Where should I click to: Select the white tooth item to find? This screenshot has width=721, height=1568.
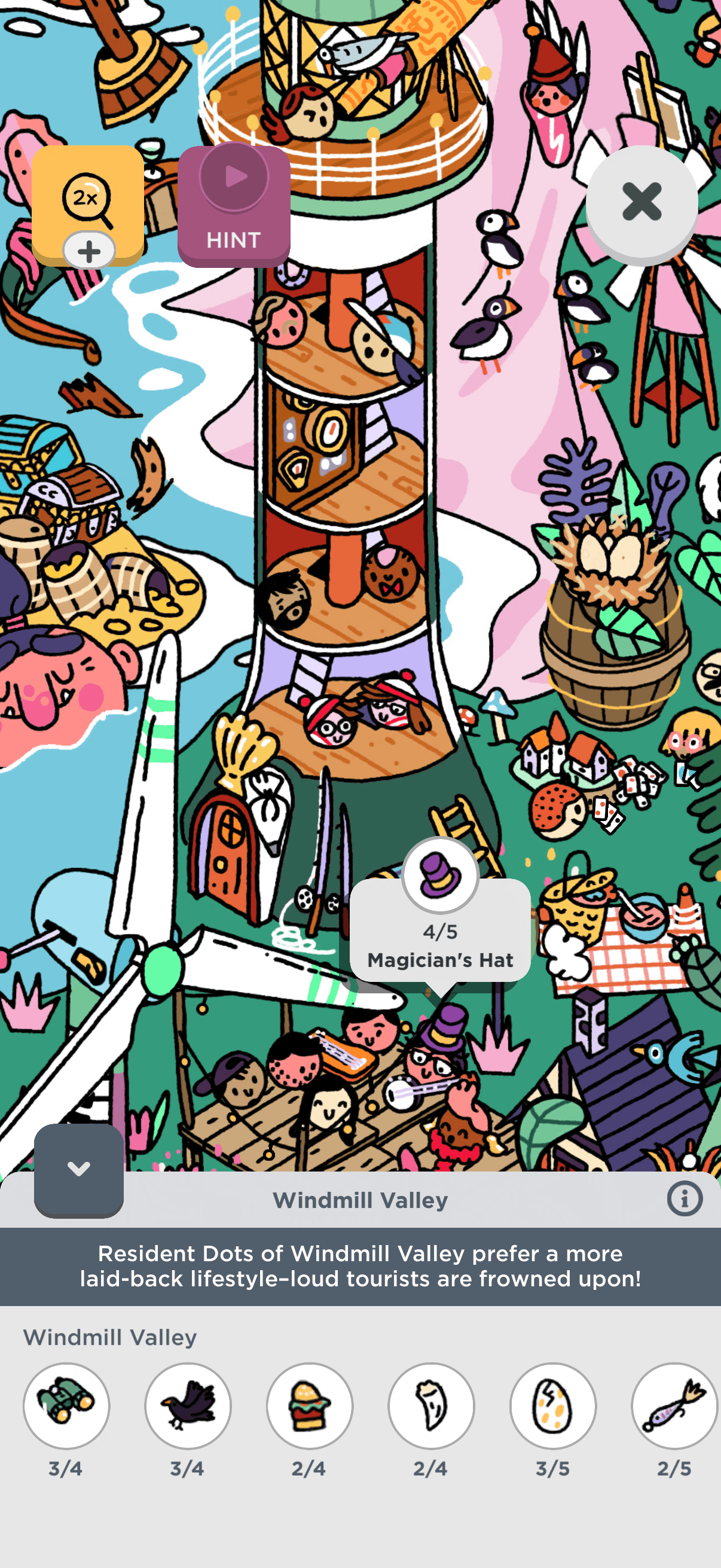coord(431,1405)
